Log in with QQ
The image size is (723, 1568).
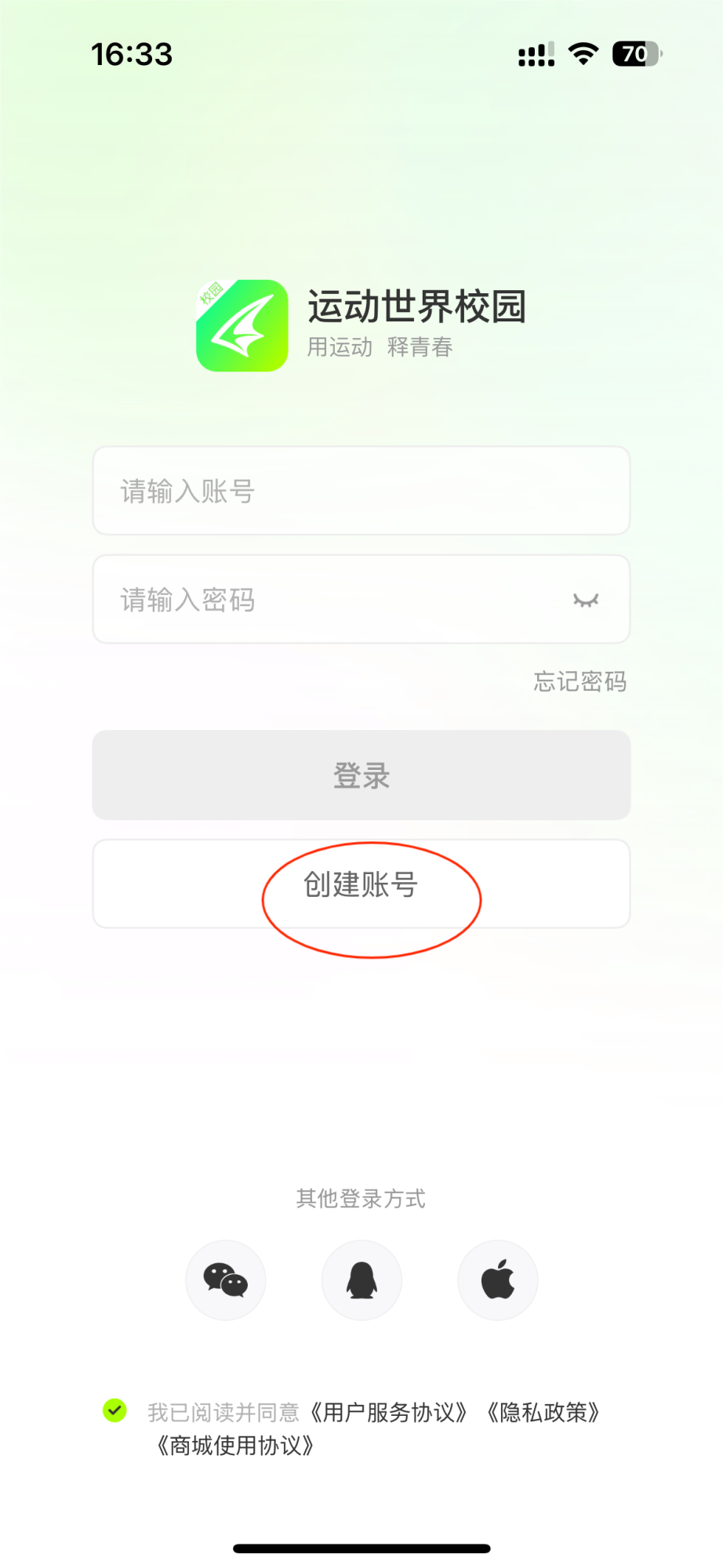(361, 1280)
